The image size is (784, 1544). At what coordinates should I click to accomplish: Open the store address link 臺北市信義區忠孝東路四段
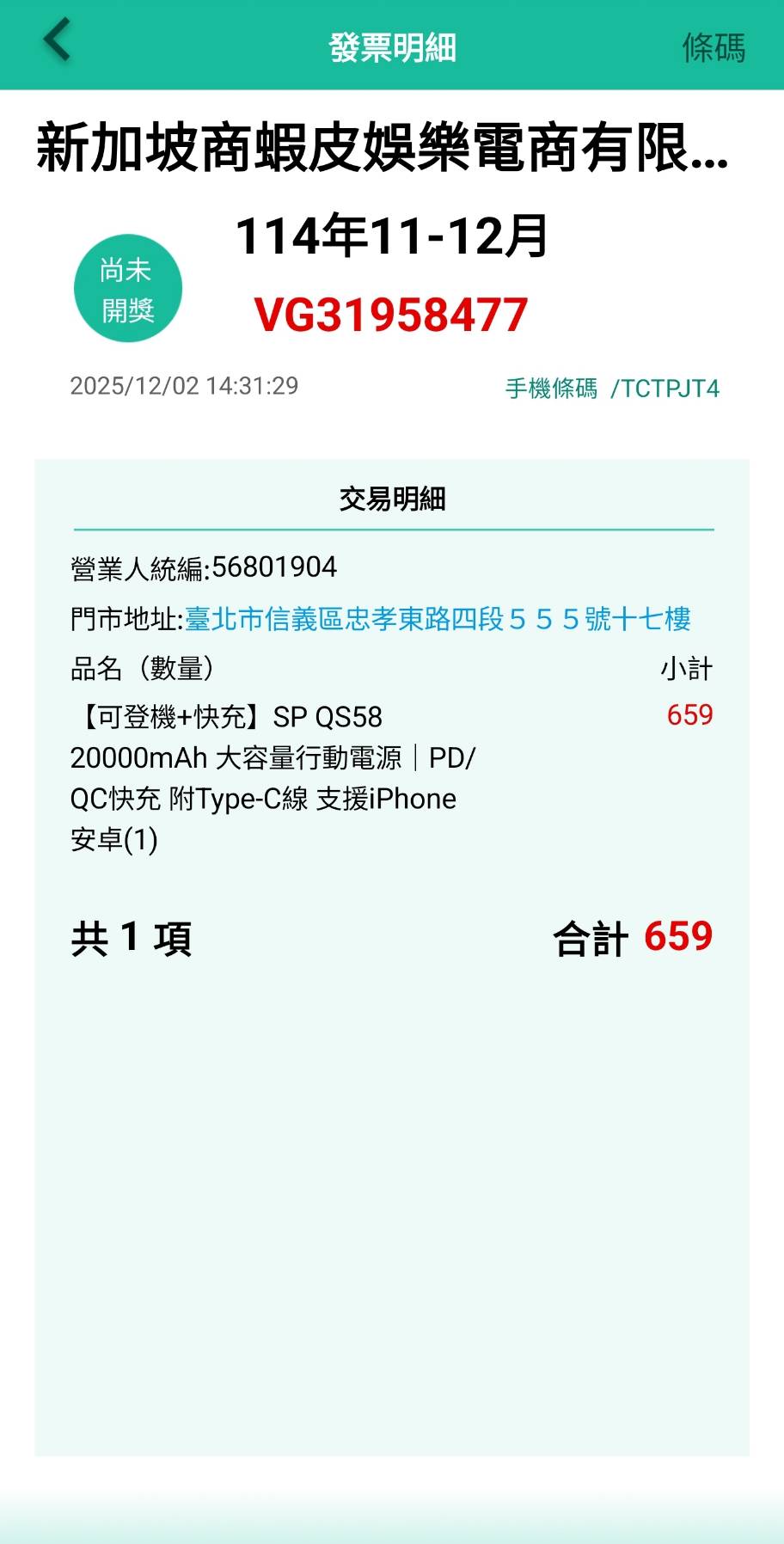point(437,619)
